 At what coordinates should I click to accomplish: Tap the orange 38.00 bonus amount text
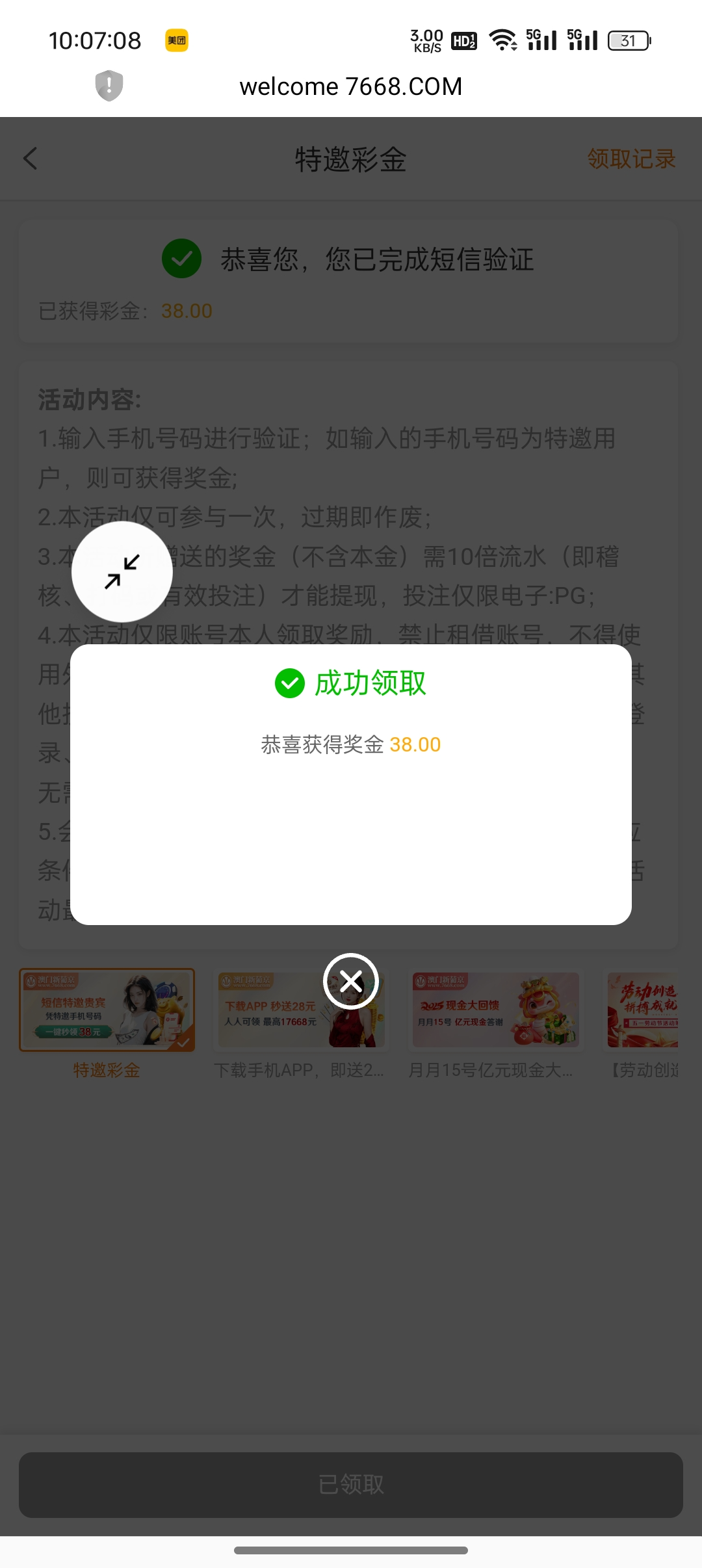tap(416, 744)
